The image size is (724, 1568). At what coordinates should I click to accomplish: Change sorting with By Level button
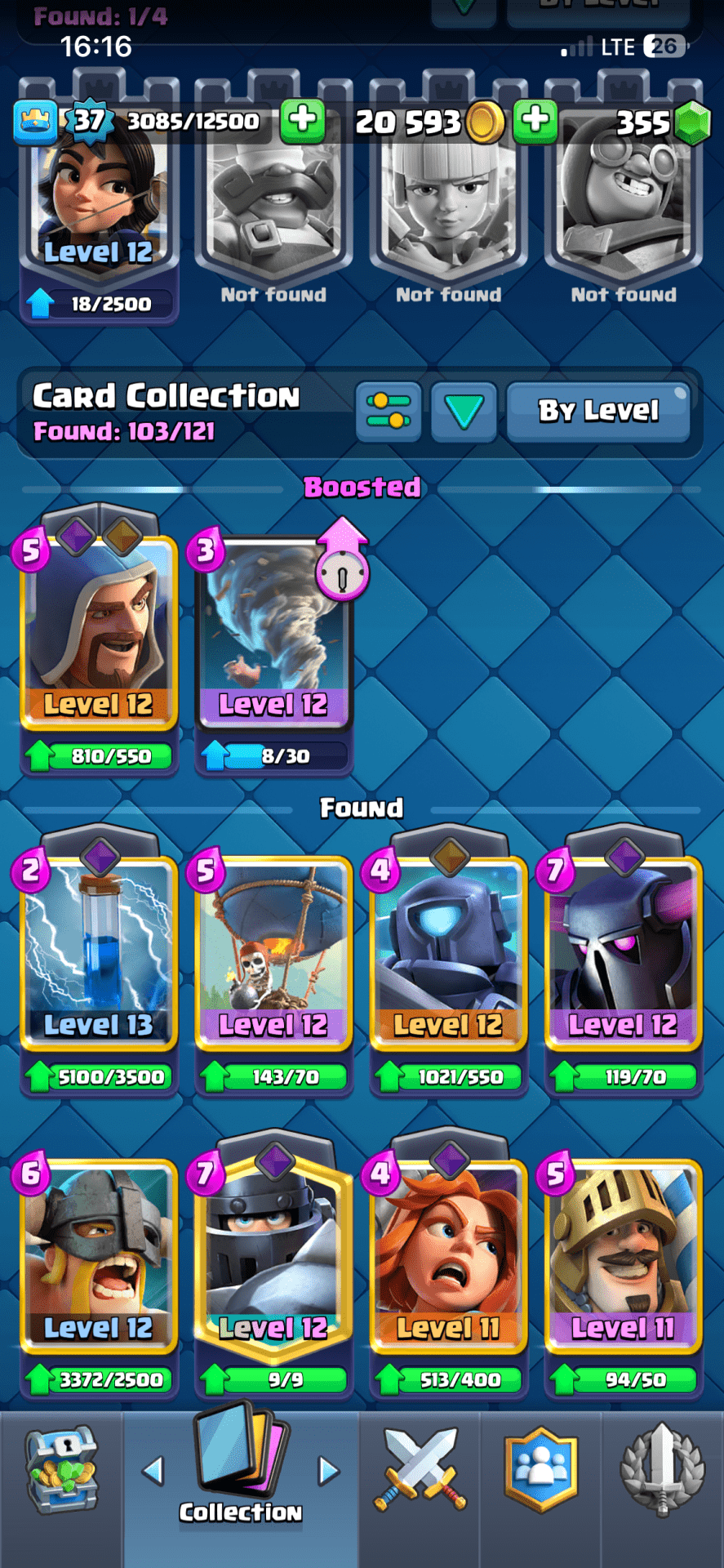pyautogui.click(x=598, y=411)
